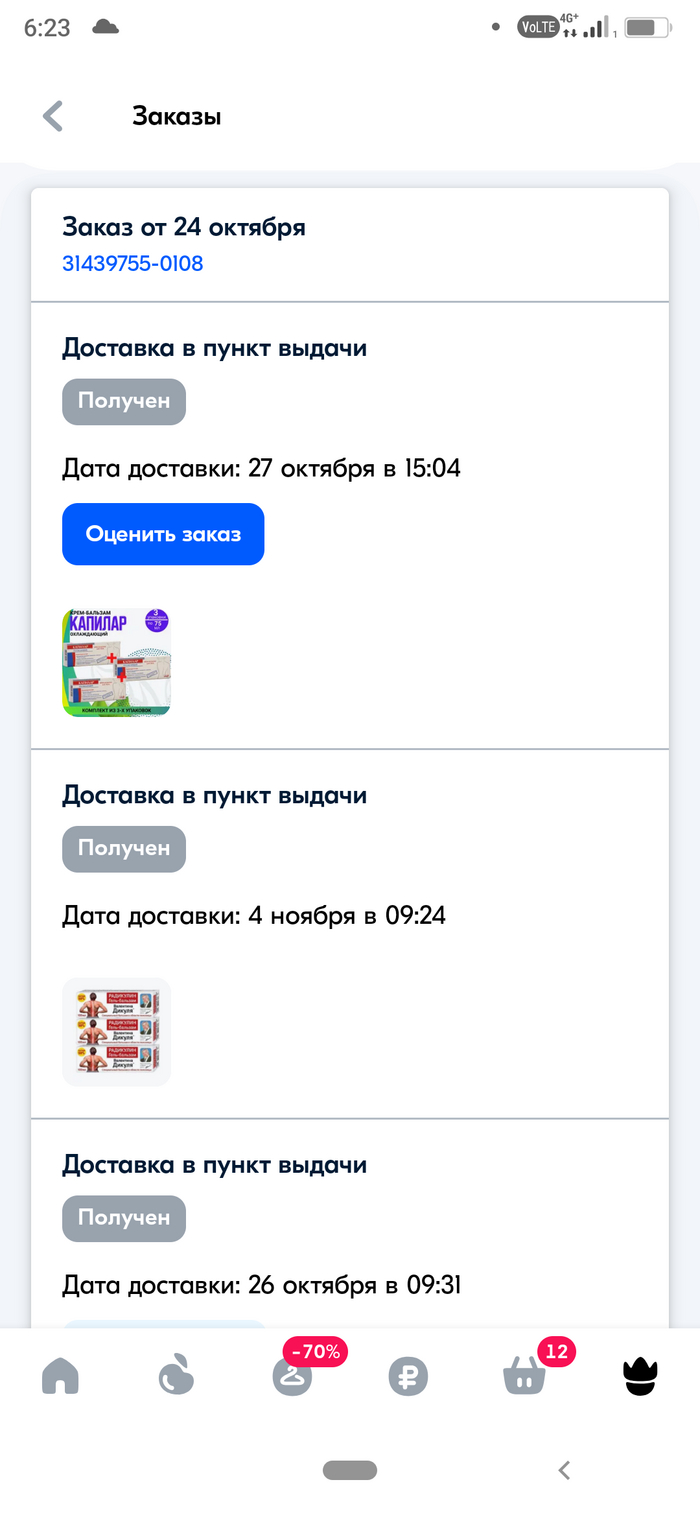
Task: Open the hanger tab with -70% badge
Action: pos(293,1376)
